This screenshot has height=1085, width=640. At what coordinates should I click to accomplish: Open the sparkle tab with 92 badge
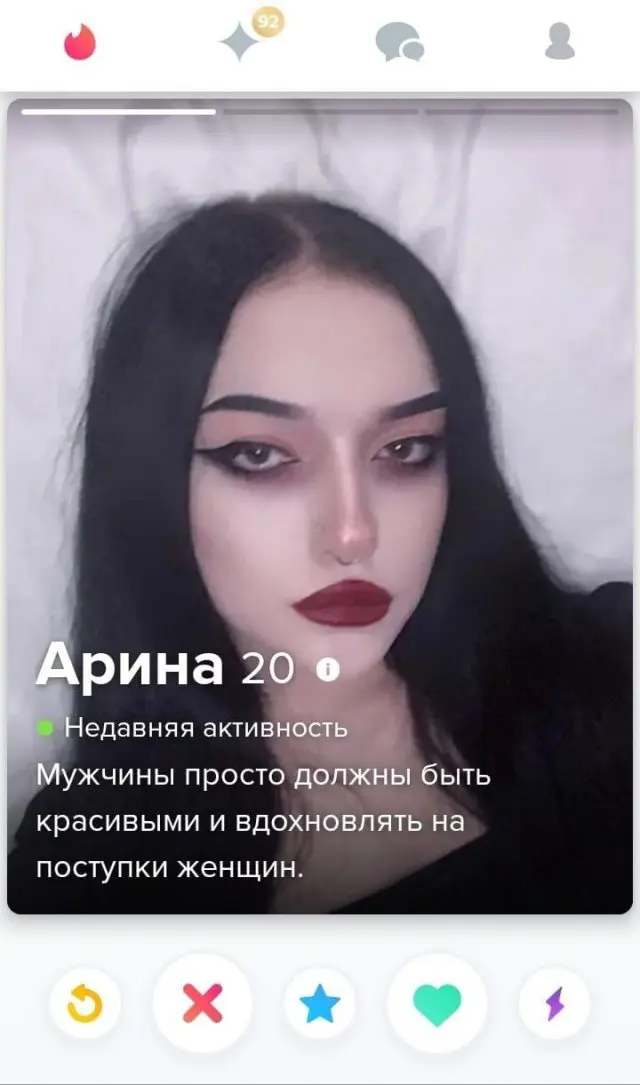click(241, 43)
